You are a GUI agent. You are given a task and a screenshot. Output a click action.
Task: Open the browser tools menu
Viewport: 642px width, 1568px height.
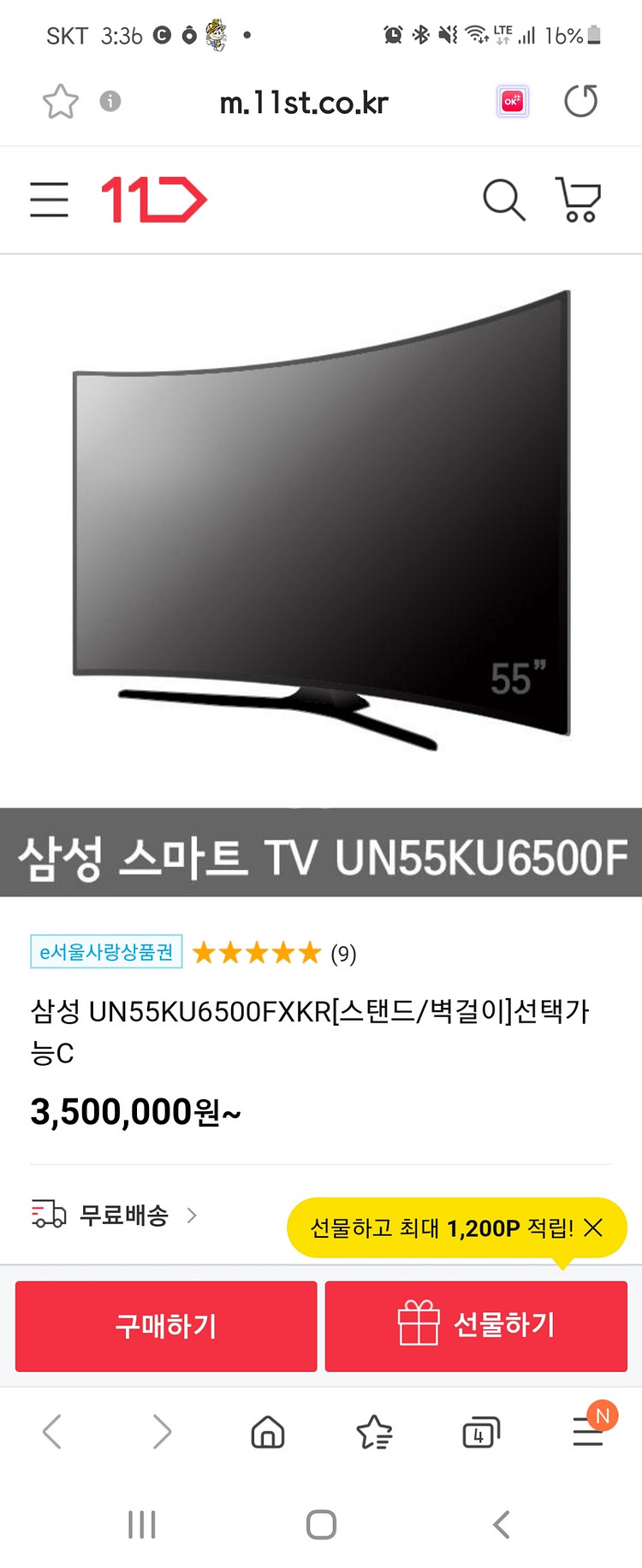click(x=589, y=1431)
